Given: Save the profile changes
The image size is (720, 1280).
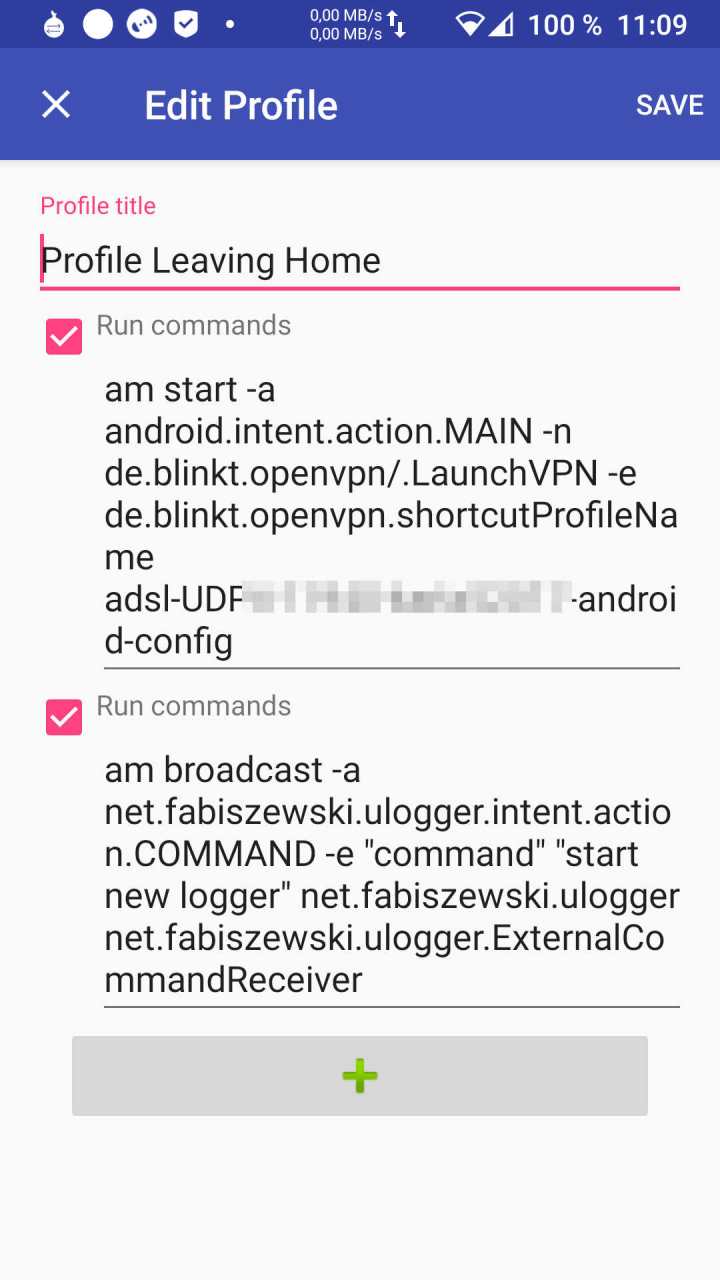Looking at the screenshot, I should click(x=669, y=105).
